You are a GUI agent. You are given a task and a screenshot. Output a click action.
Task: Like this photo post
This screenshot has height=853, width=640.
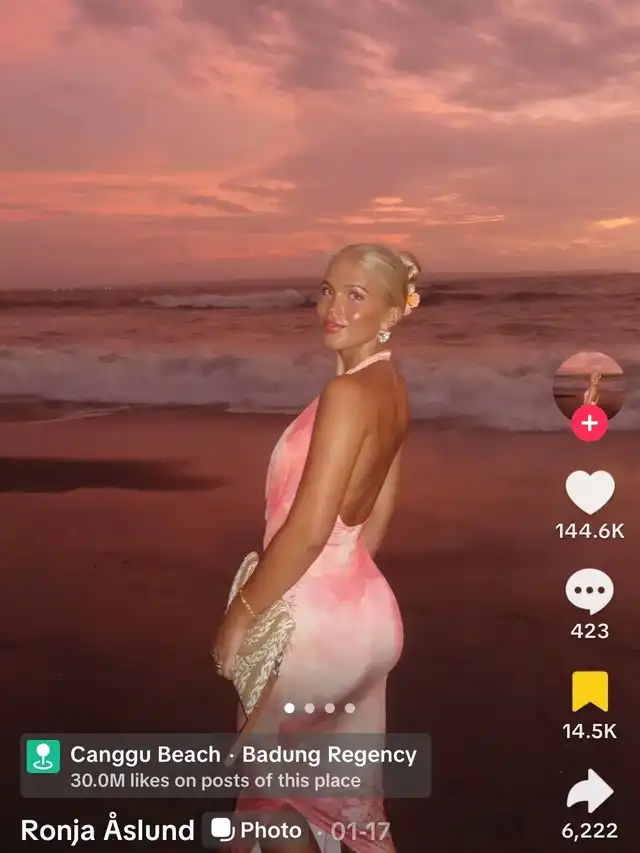pyautogui.click(x=589, y=492)
